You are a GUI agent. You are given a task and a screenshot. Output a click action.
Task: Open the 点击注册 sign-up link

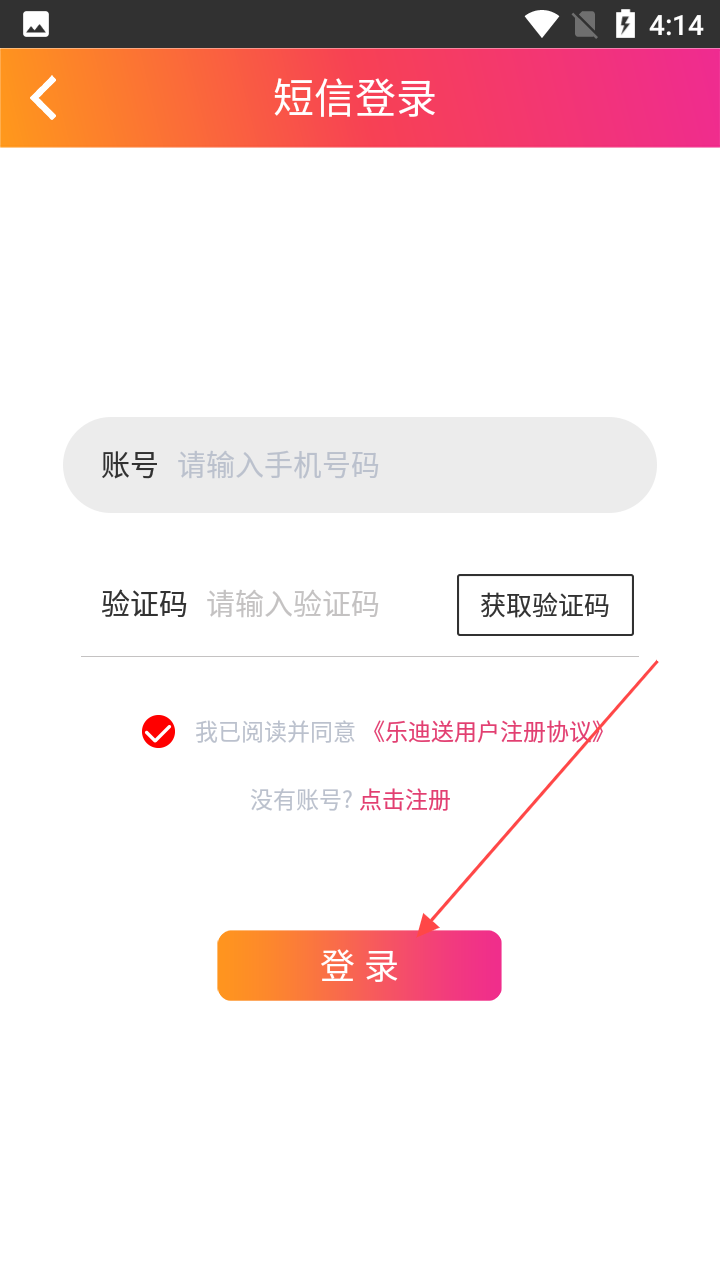coord(405,800)
